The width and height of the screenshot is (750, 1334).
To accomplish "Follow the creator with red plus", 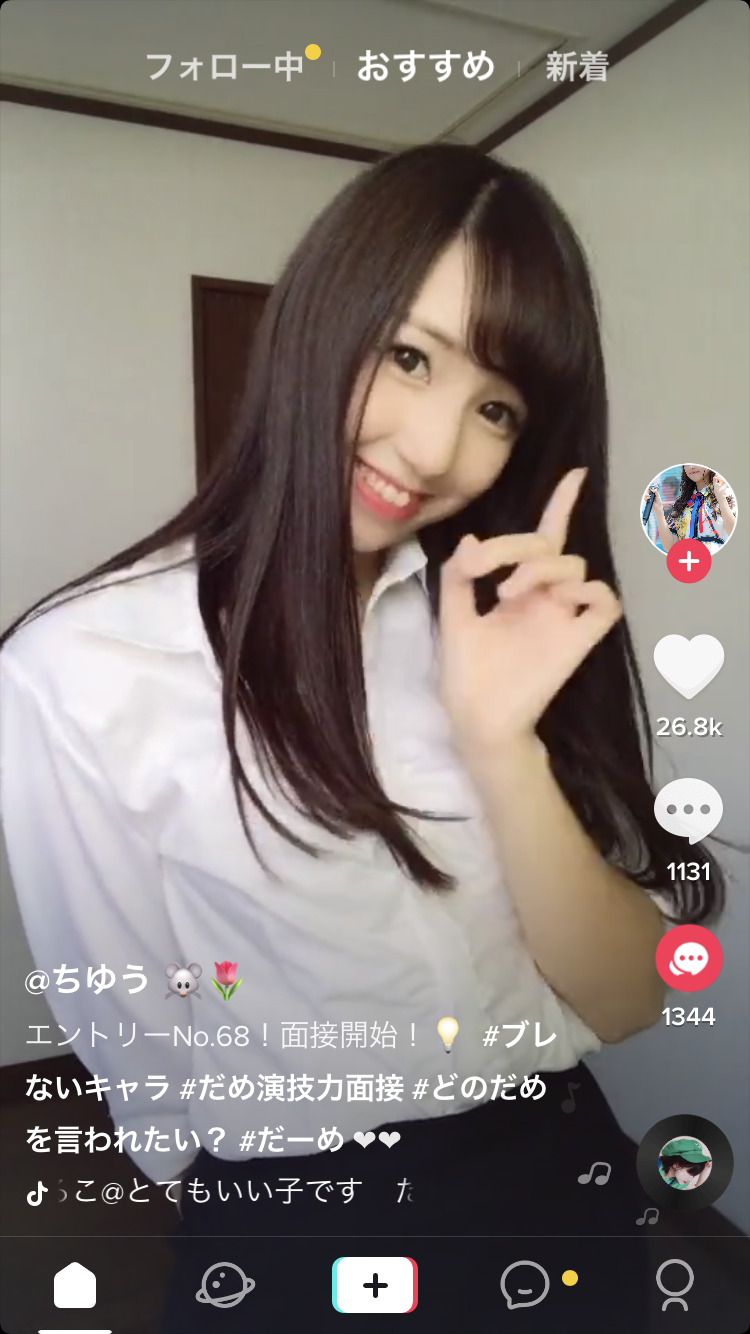I will [688, 562].
